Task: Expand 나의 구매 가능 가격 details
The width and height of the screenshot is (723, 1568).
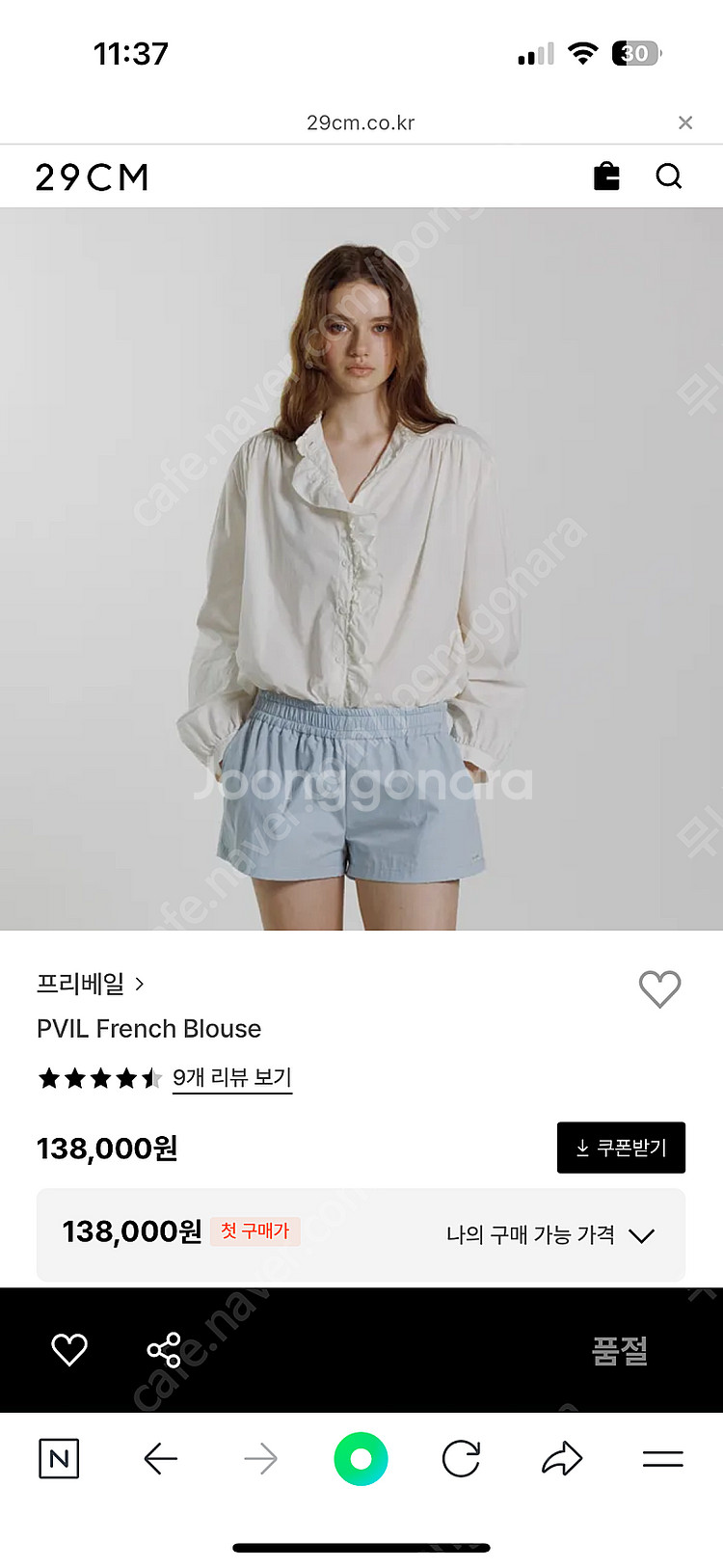Action: pos(550,1235)
